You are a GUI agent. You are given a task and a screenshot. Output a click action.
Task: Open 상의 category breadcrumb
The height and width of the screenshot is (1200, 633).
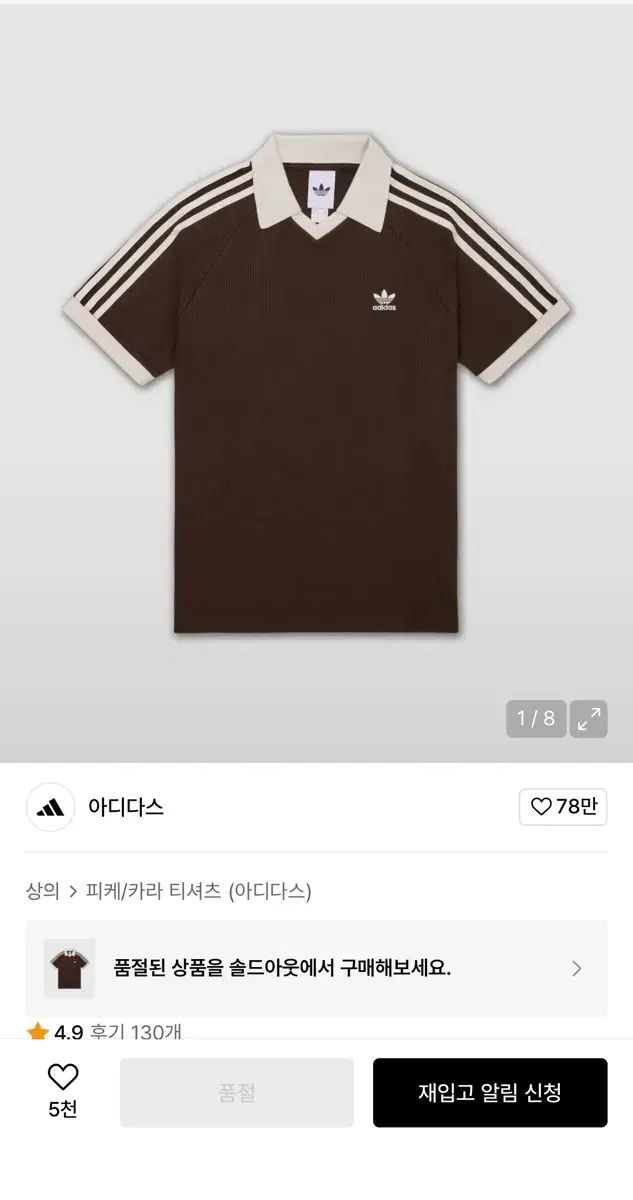tap(43, 890)
